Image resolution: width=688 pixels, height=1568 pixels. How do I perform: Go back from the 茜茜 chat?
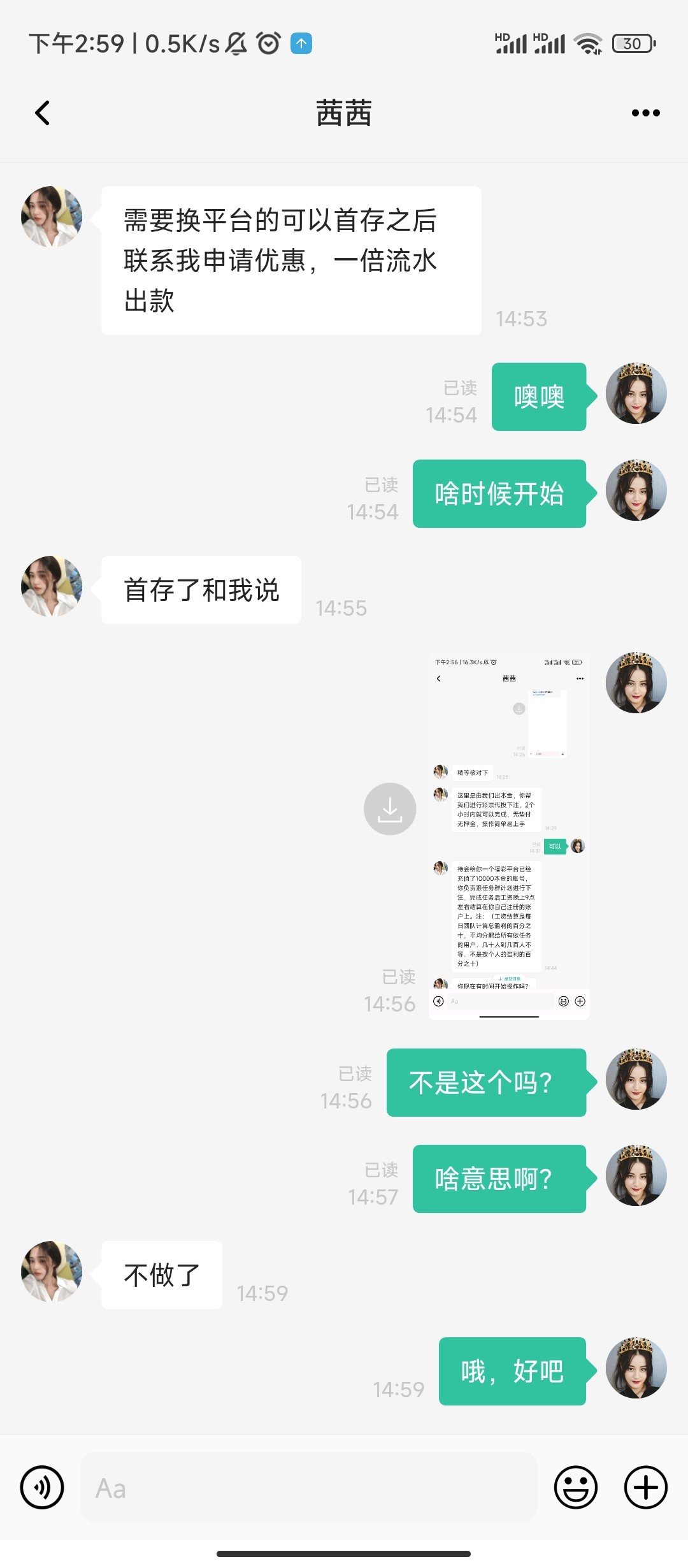(42, 113)
